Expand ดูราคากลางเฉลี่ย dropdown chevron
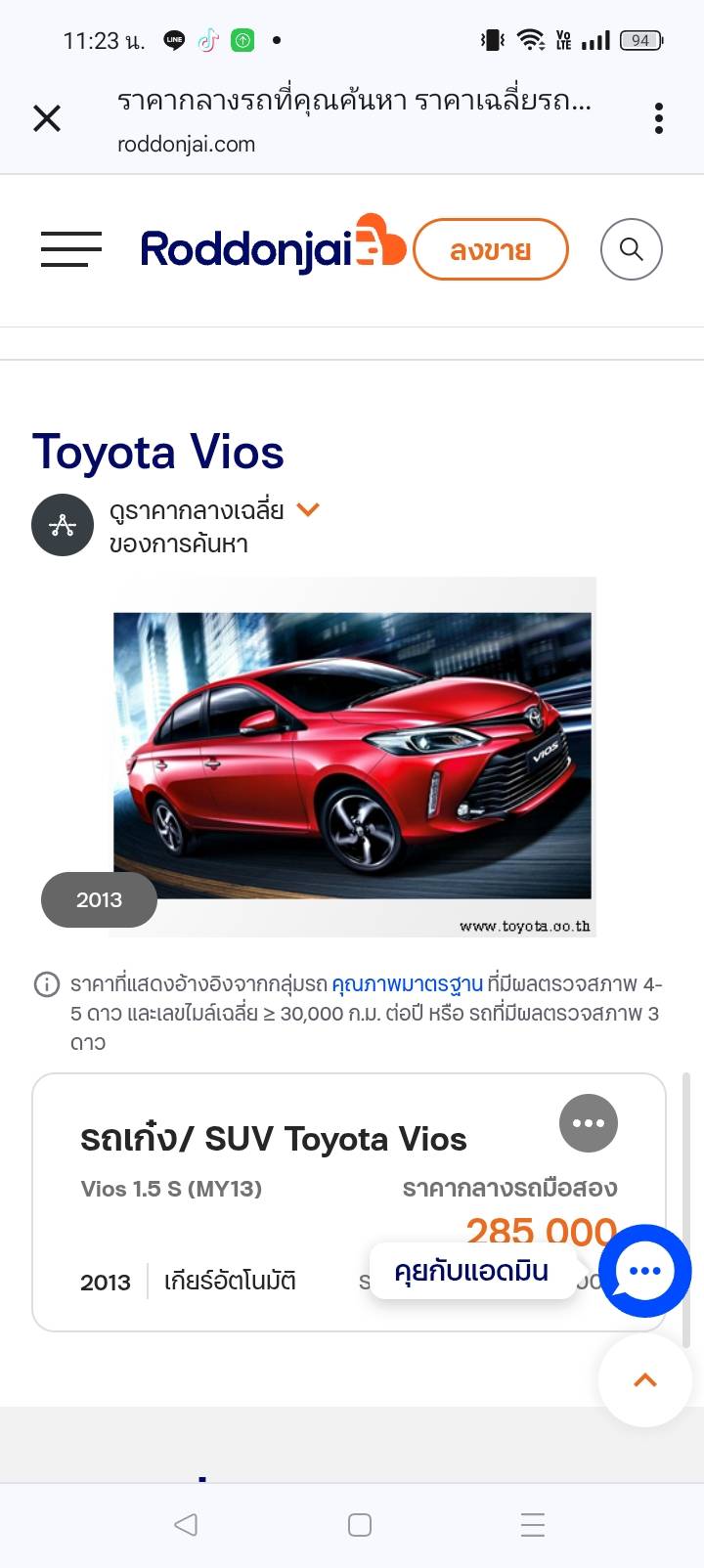This screenshot has width=704, height=1568. point(308,509)
